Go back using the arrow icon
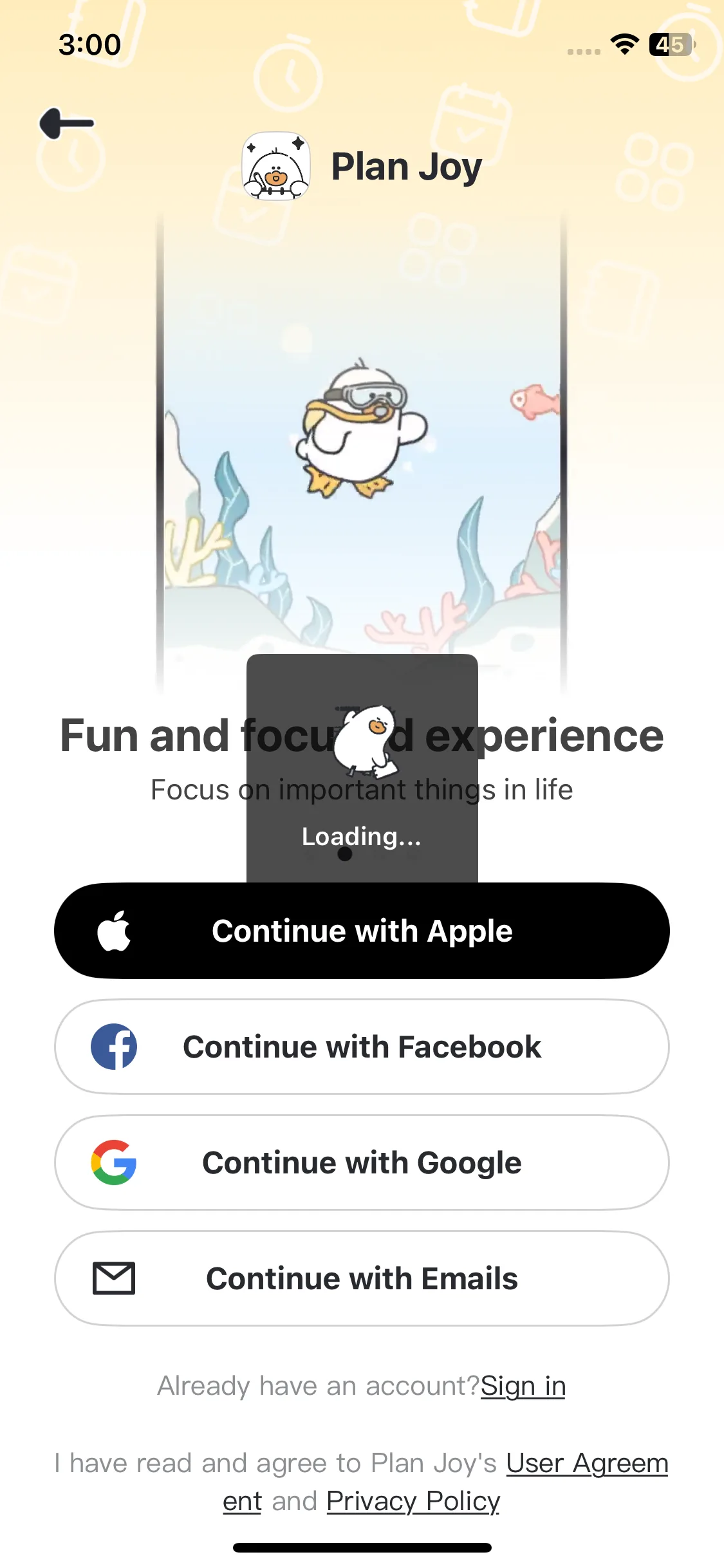This screenshot has width=724, height=1568. 67,123
